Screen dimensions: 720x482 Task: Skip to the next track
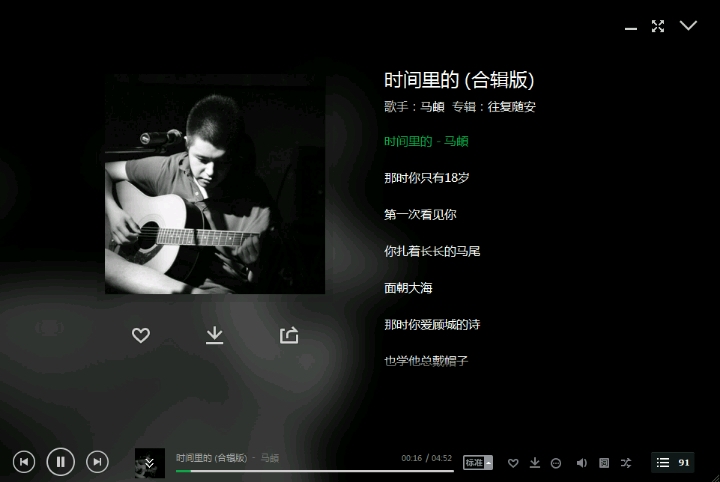[97, 461]
